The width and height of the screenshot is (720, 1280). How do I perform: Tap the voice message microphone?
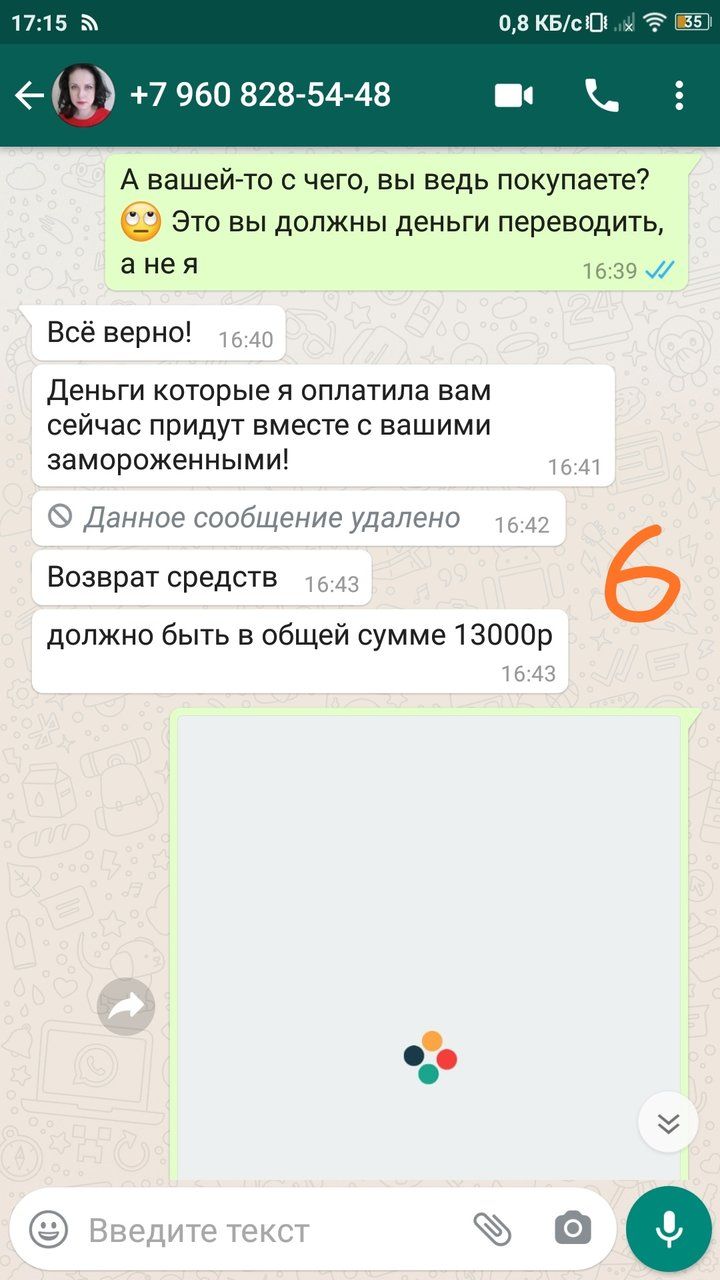(669, 1229)
